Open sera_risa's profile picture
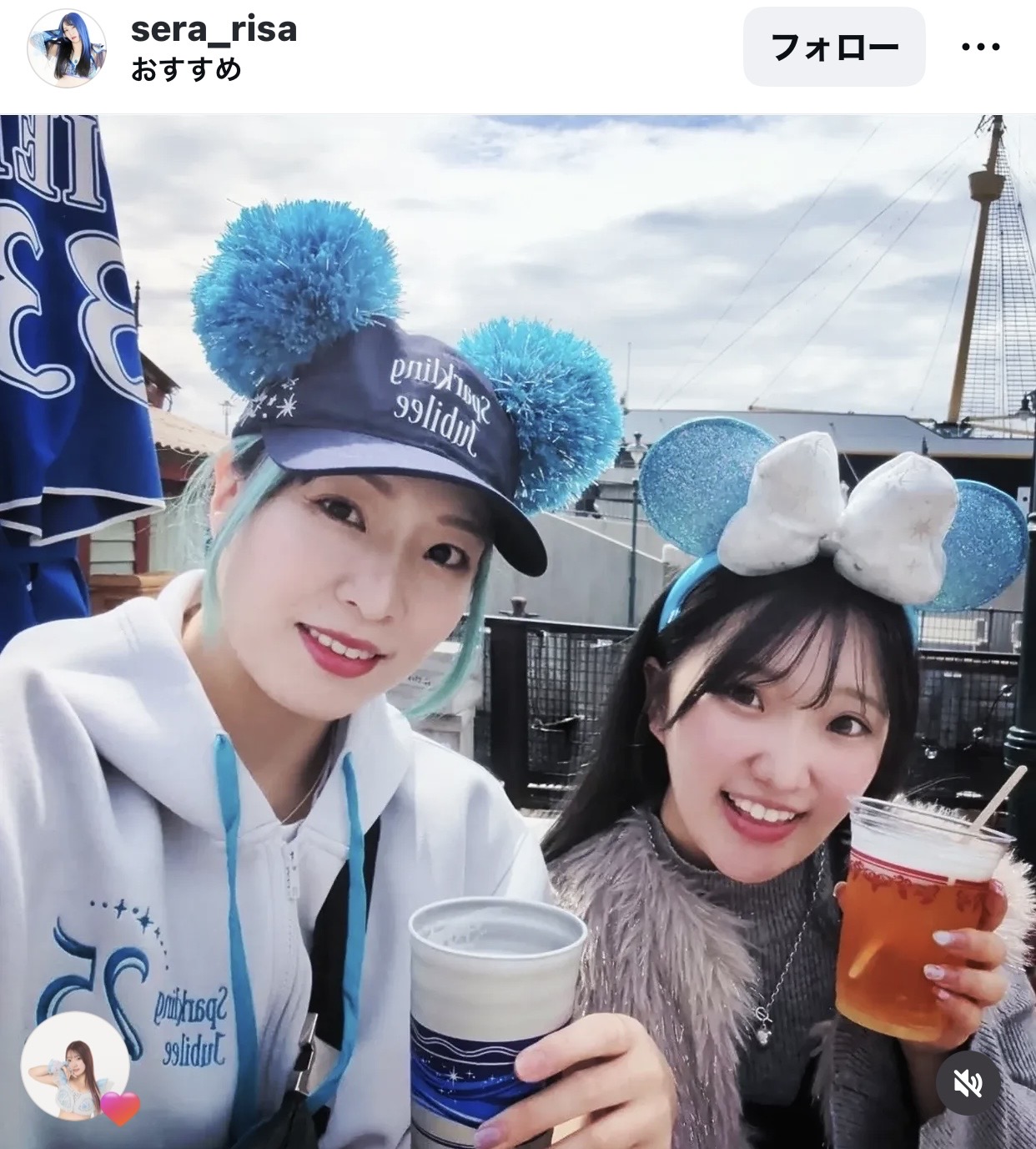This screenshot has width=1036, height=1149. (67, 48)
